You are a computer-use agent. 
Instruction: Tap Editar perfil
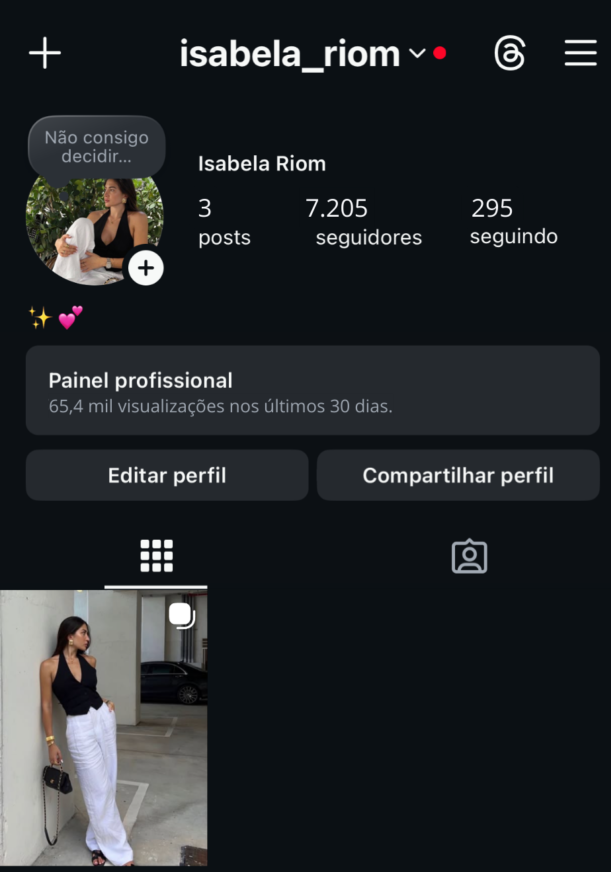(x=167, y=475)
